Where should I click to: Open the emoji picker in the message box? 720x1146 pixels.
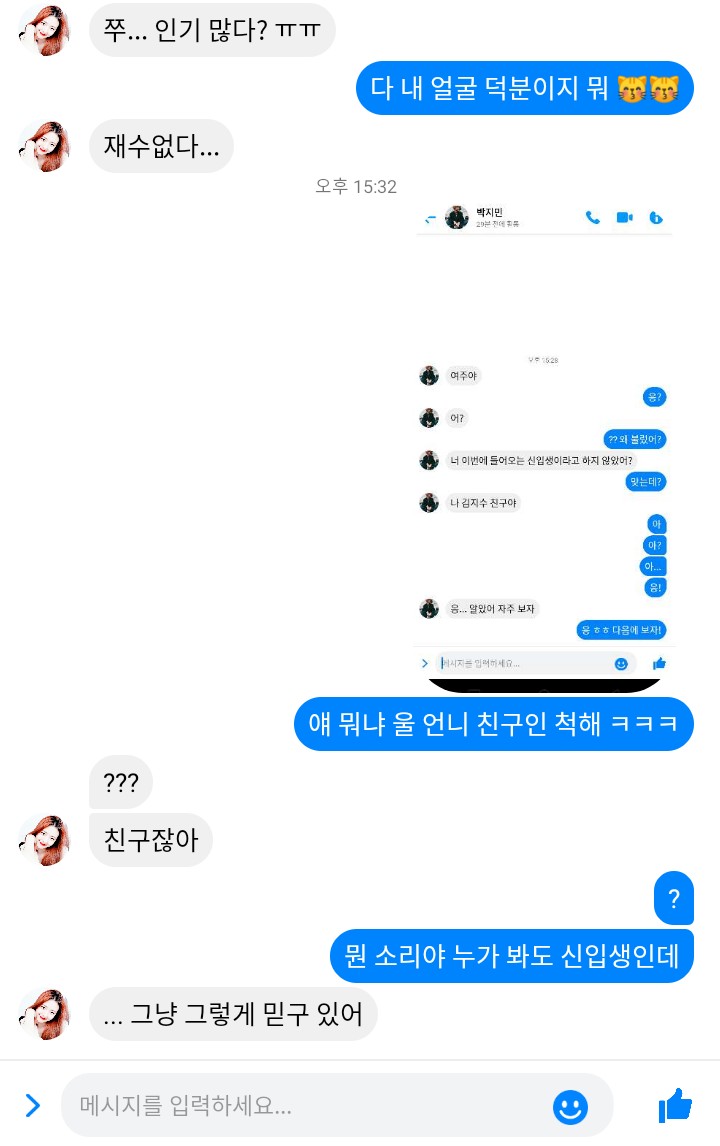[570, 1107]
